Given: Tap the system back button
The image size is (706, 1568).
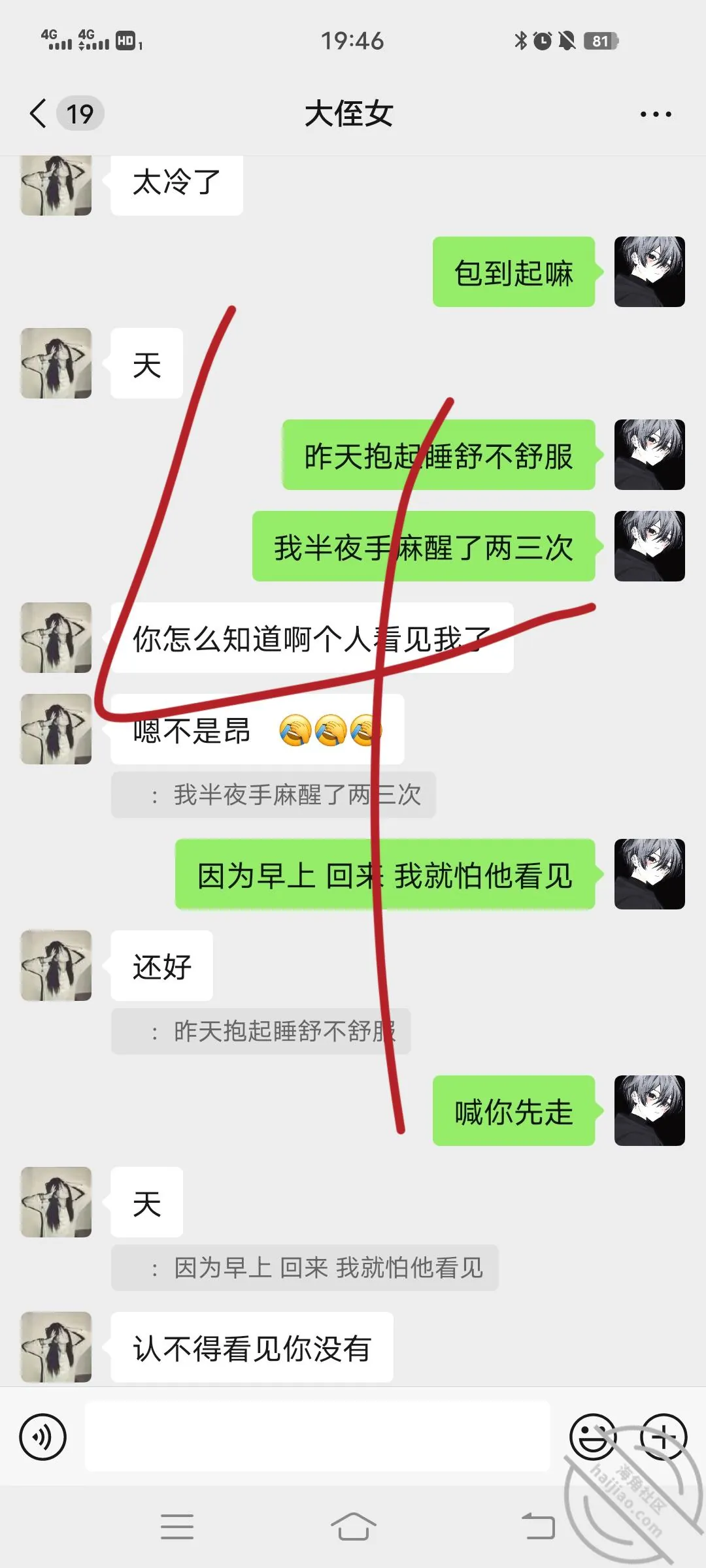Looking at the screenshot, I should [x=538, y=1527].
